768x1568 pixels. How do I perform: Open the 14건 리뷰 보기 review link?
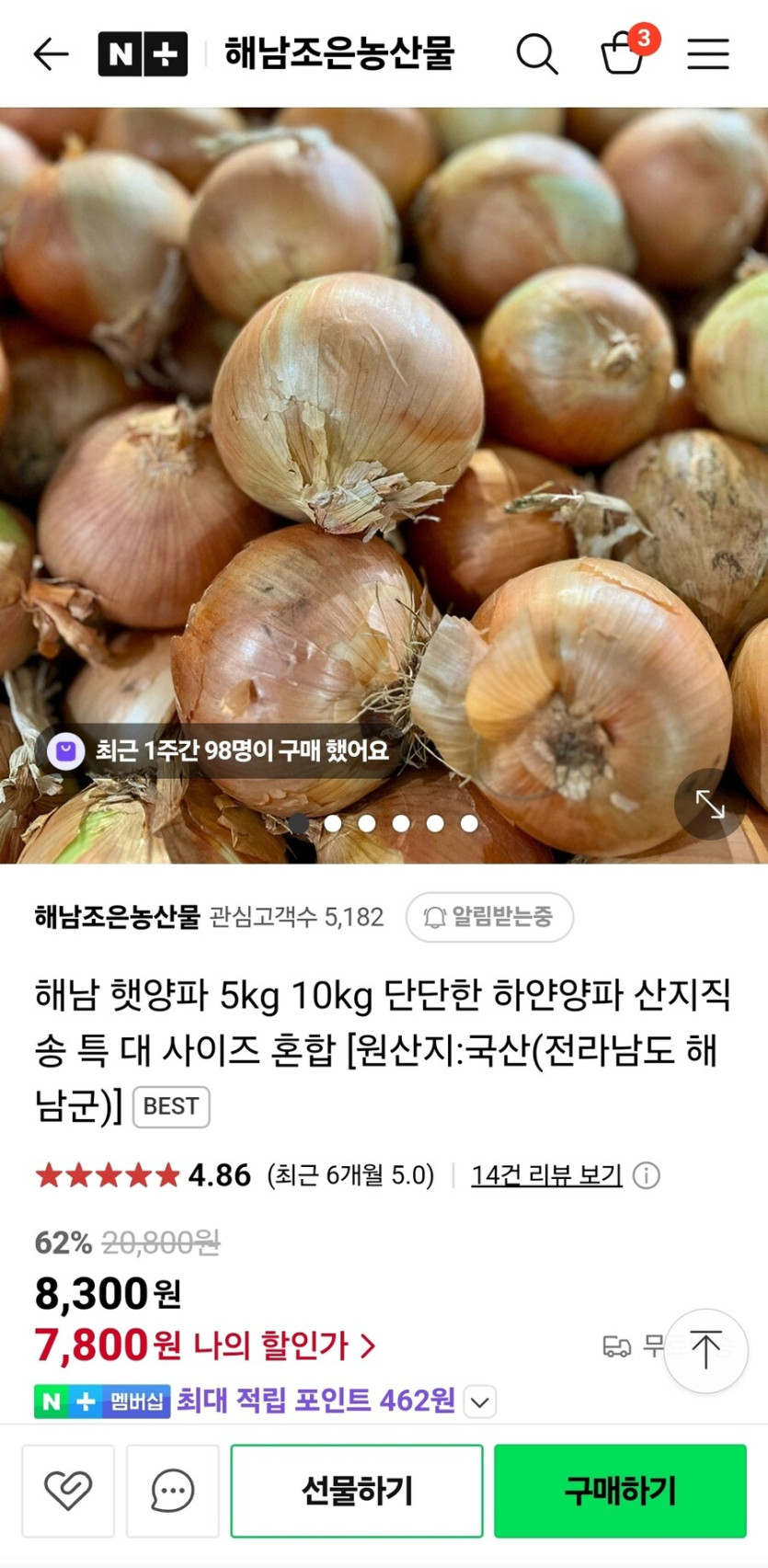click(545, 1174)
